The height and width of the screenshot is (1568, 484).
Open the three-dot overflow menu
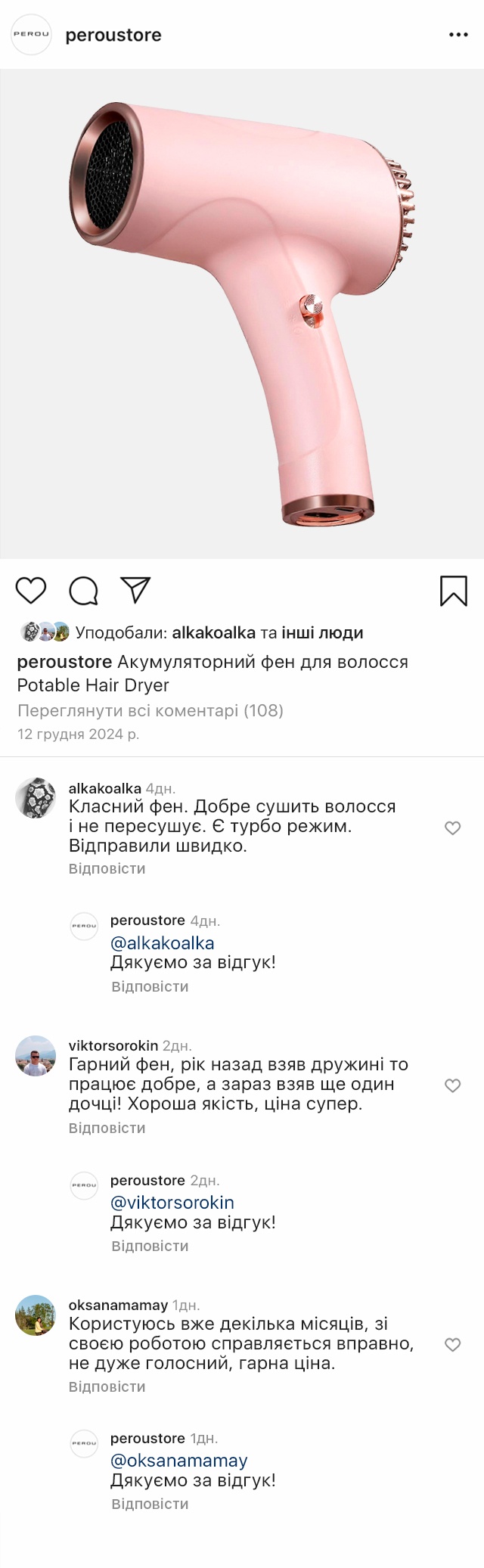[x=458, y=35]
